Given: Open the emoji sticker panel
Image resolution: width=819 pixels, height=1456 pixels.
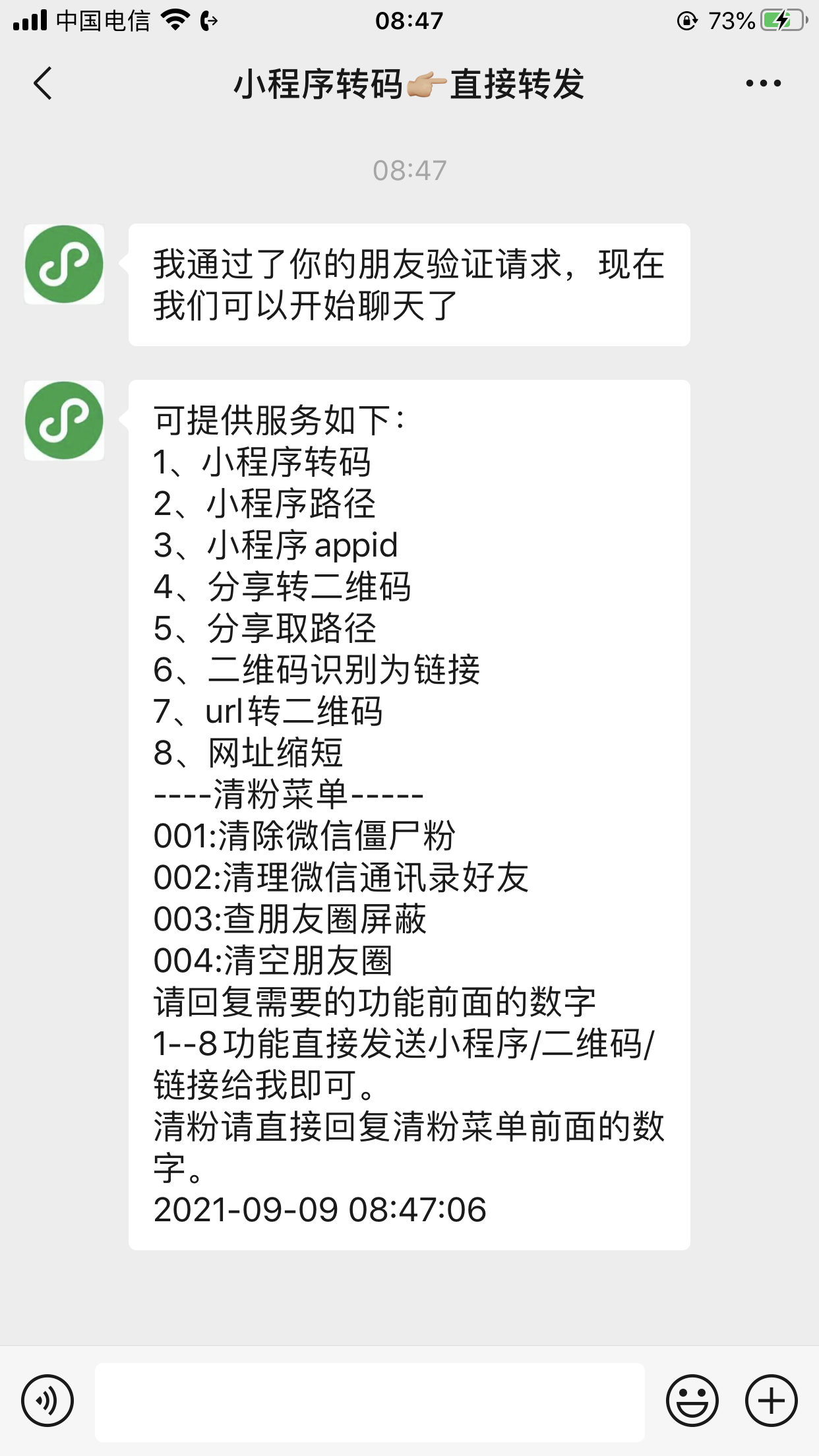Looking at the screenshot, I should click(692, 1400).
